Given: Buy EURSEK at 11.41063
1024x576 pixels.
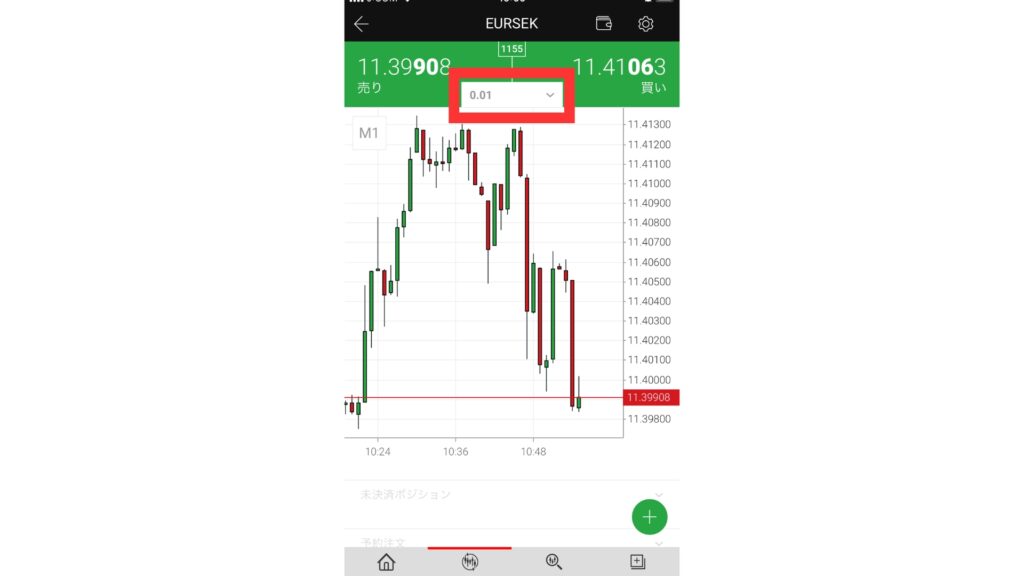Looking at the screenshot, I should click(x=622, y=75).
